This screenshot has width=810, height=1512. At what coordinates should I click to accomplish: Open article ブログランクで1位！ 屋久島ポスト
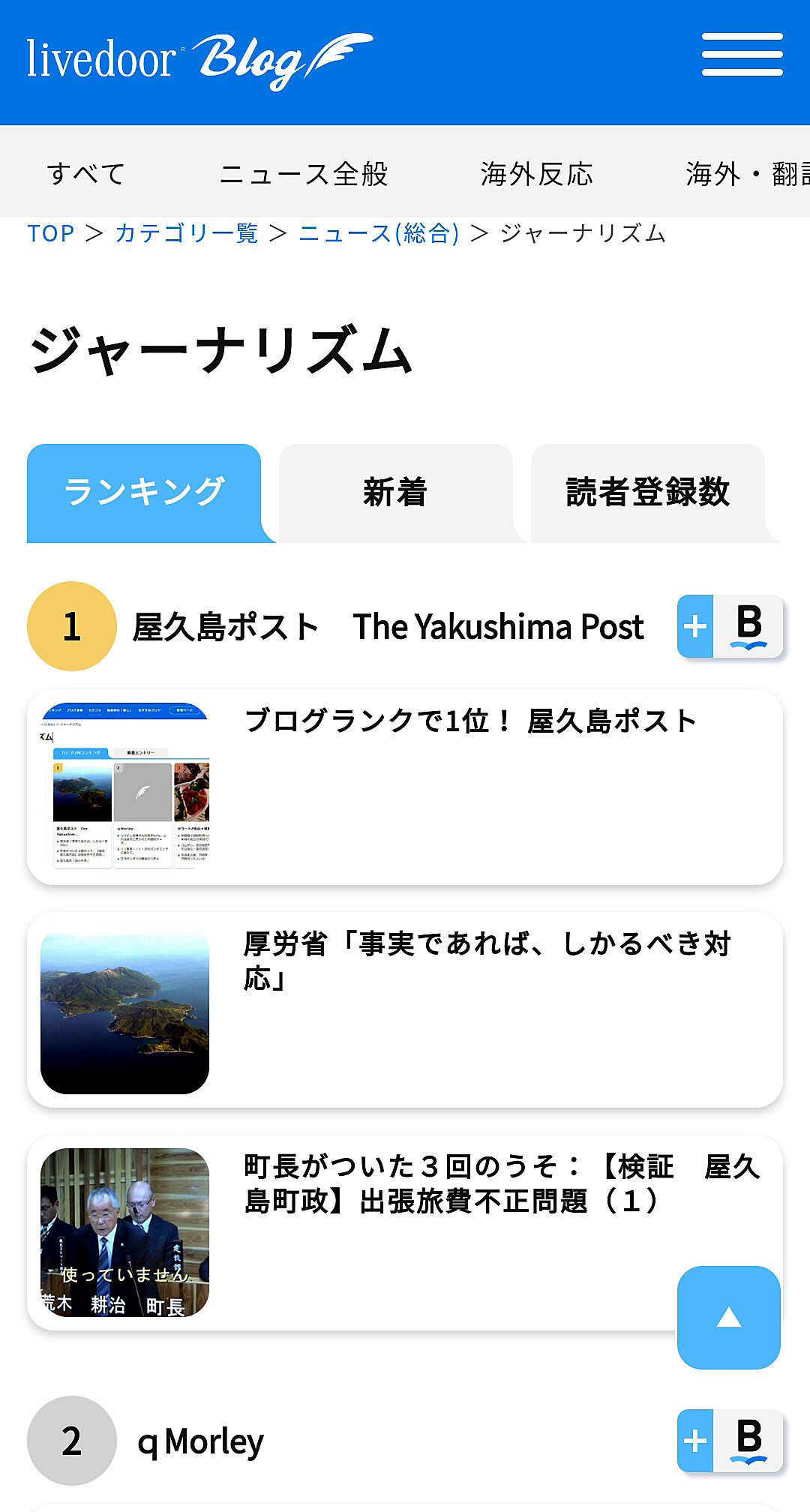click(x=471, y=721)
